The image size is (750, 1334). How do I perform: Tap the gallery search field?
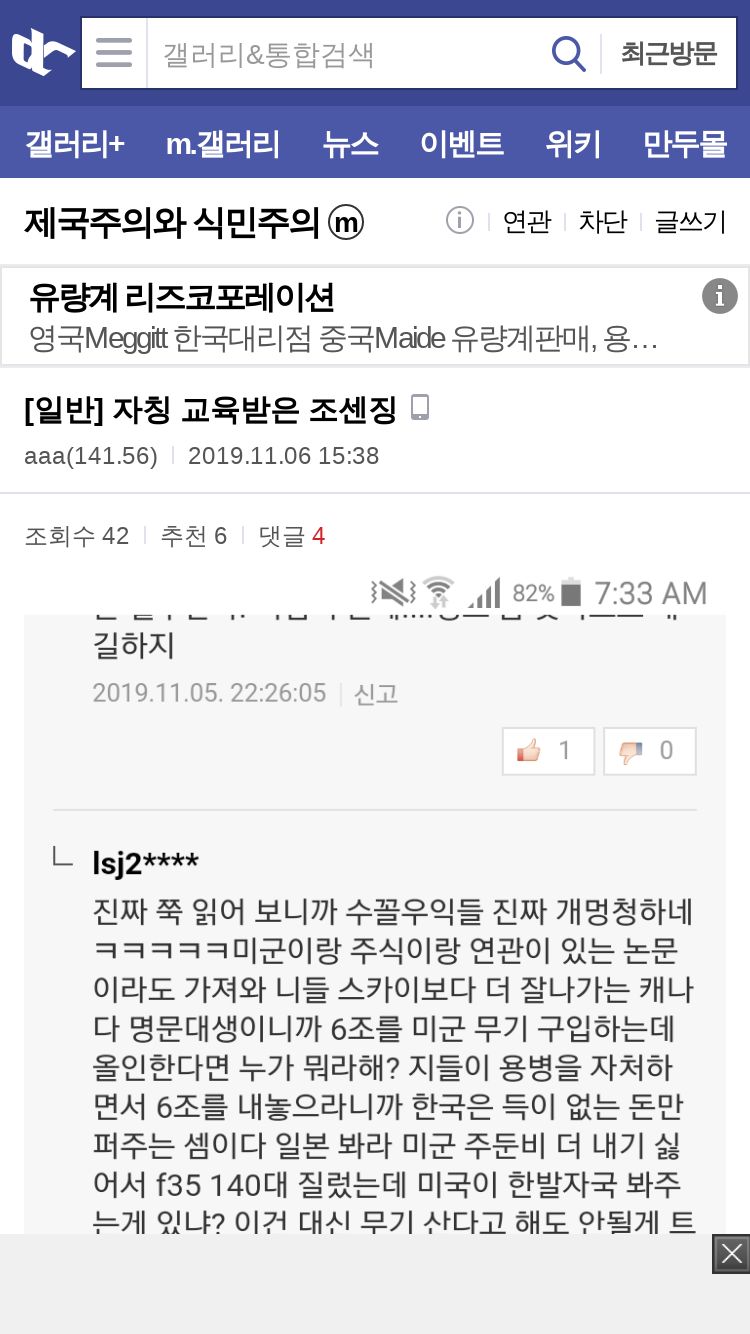pyautogui.click(x=345, y=53)
